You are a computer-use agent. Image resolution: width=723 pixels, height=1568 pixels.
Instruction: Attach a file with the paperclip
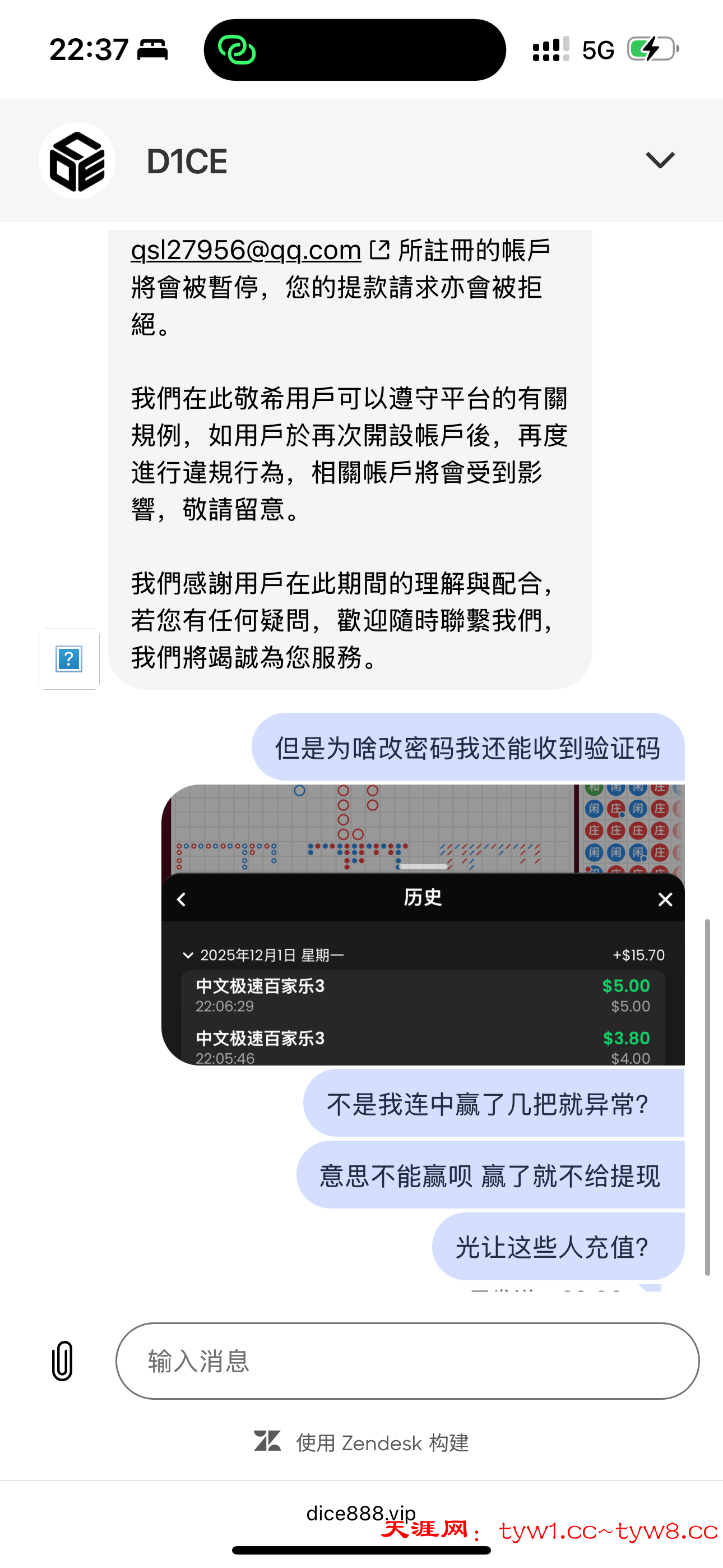click(62, 1361)
